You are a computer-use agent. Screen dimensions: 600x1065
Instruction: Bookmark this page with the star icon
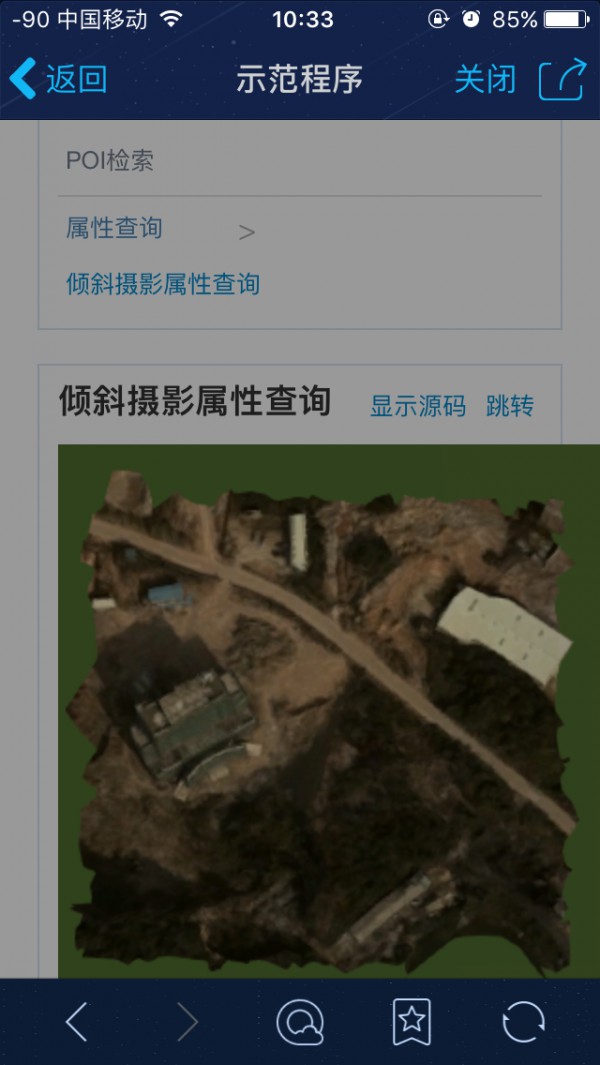click(x=411, y=1022)
